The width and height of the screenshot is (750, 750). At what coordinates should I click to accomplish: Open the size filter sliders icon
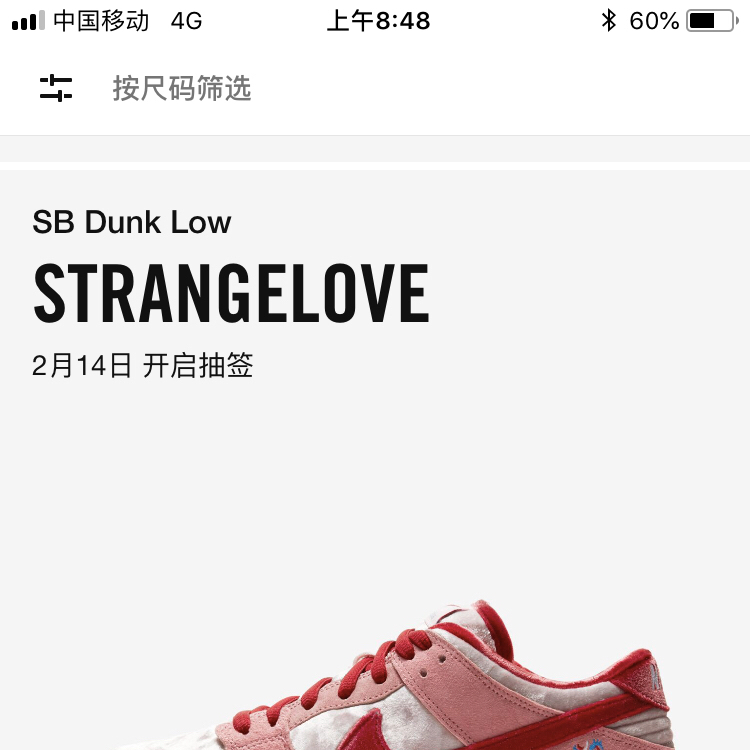(x=56, y=88)
